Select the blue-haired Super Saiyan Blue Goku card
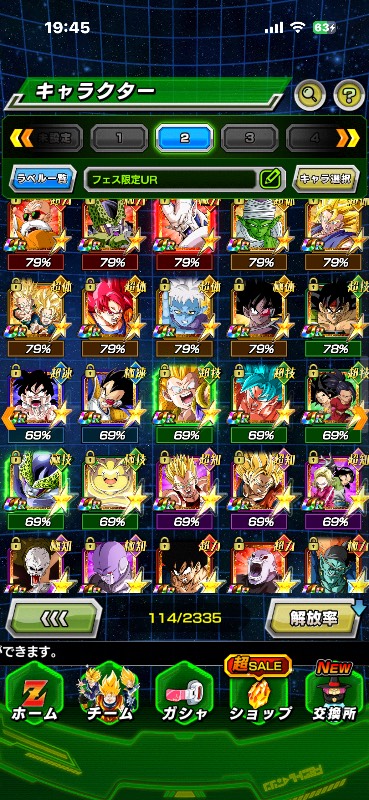The width and height of the screenshot is (369, 800). (262, 403)
